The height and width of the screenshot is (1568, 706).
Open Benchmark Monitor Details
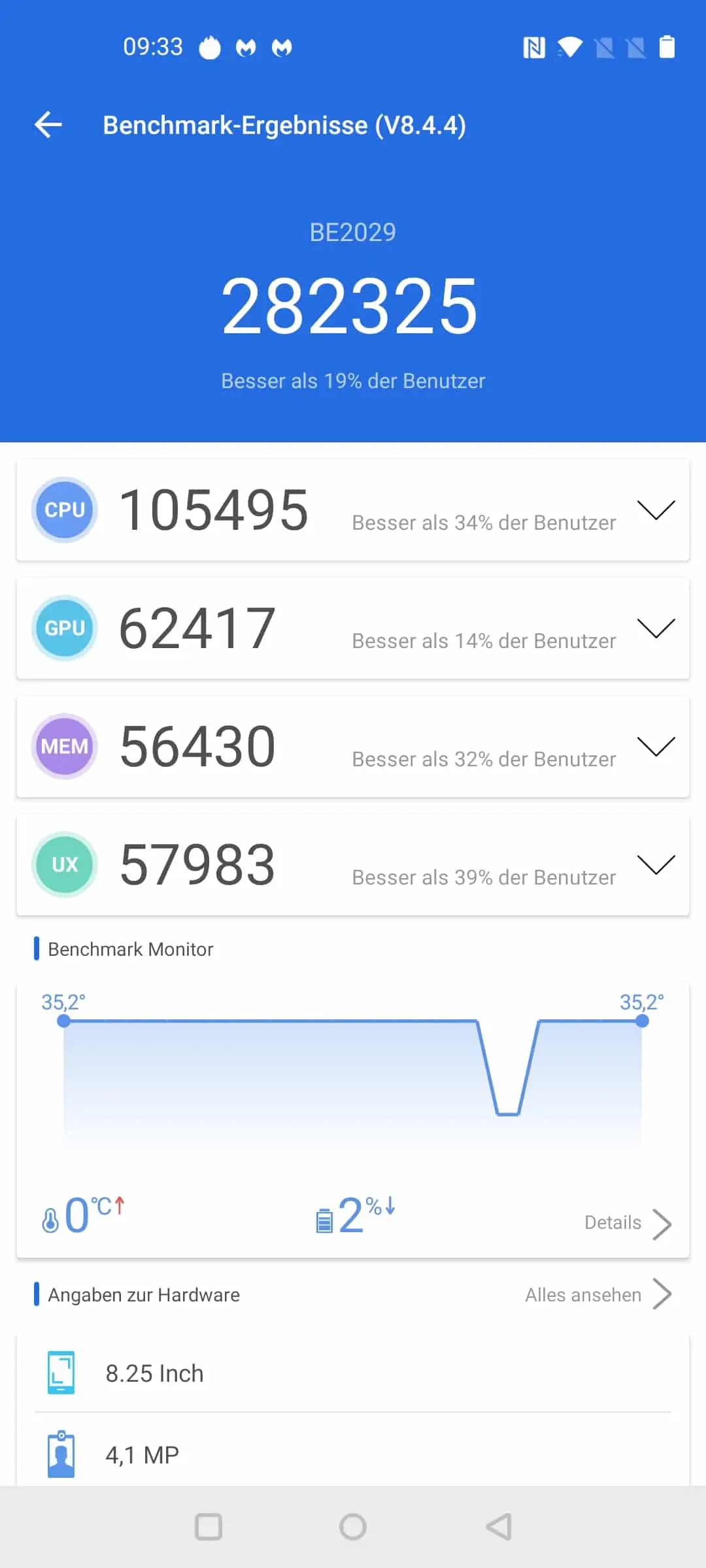628,1223
